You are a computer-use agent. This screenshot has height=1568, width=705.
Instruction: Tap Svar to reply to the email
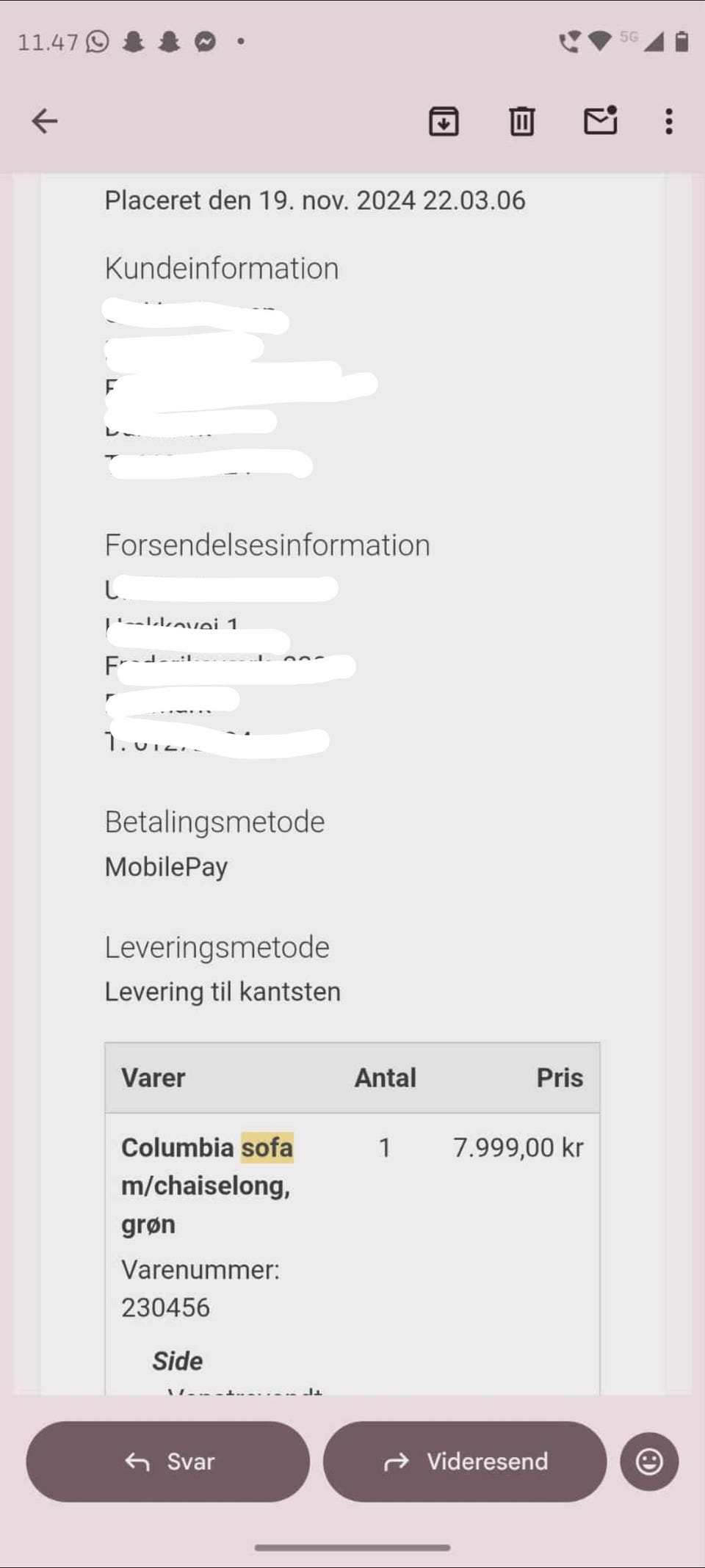point(167,1462)
